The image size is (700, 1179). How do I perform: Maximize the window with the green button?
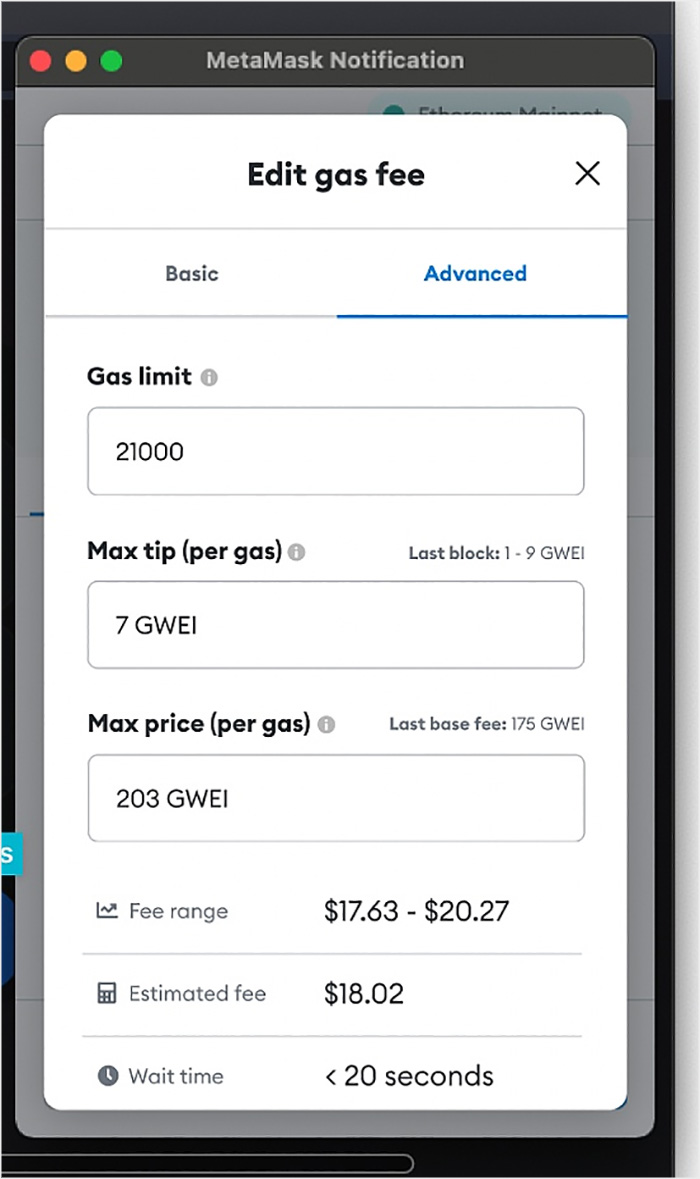[x=111, y=61]
